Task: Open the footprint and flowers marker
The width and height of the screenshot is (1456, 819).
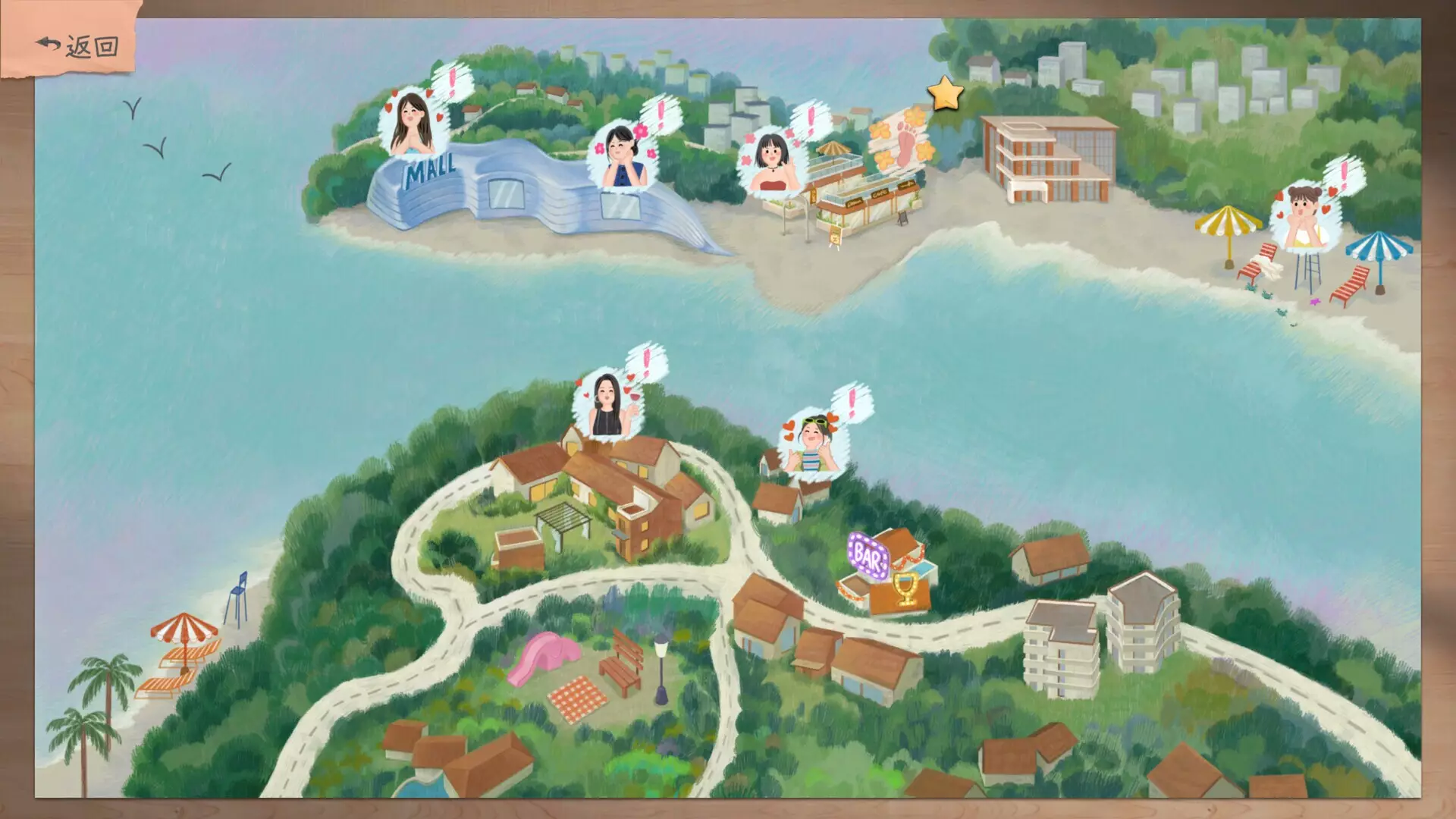Action: 901,140
